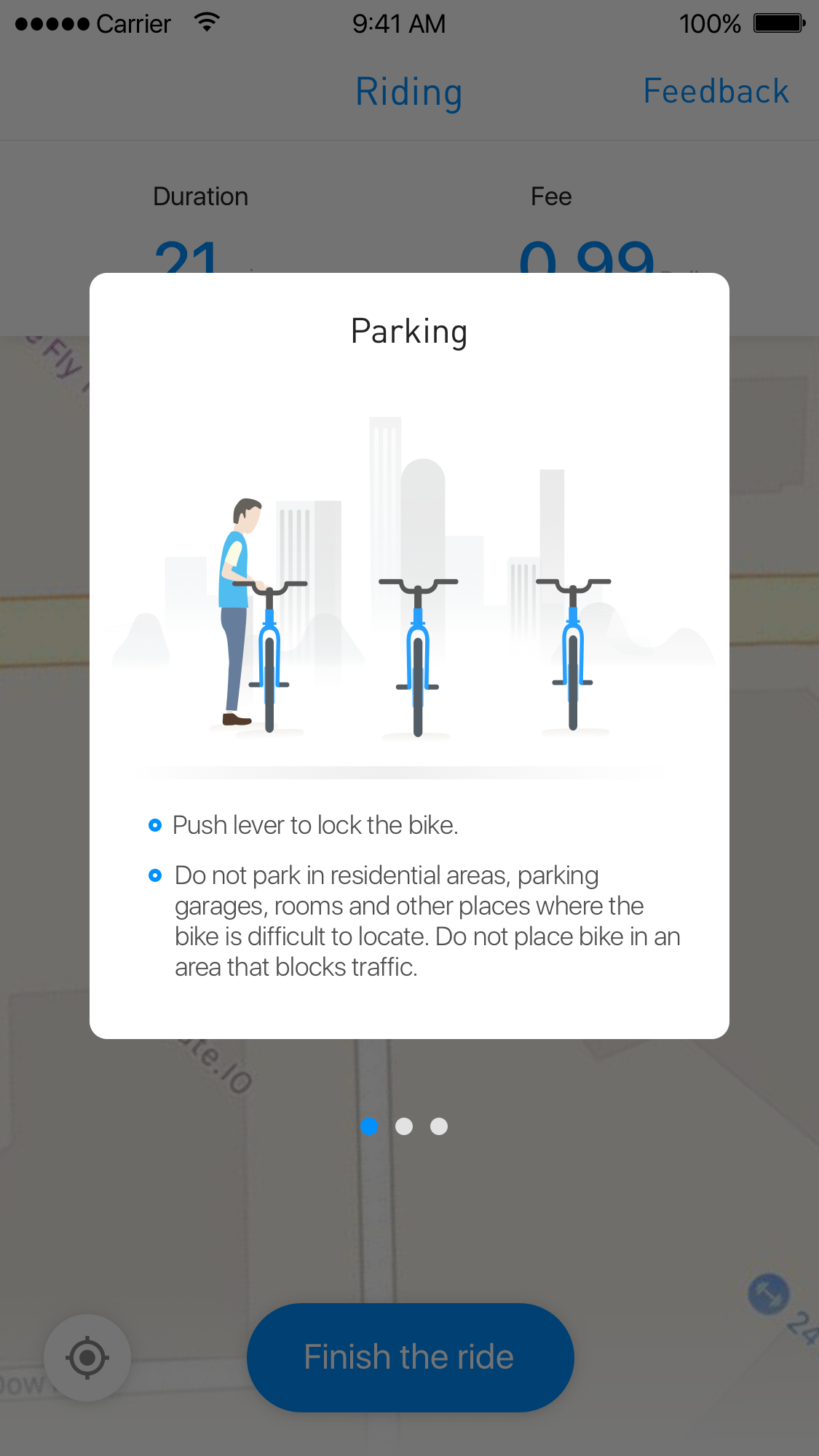
Task: Tap the Finish the ride button
Action: (410, 1358)
